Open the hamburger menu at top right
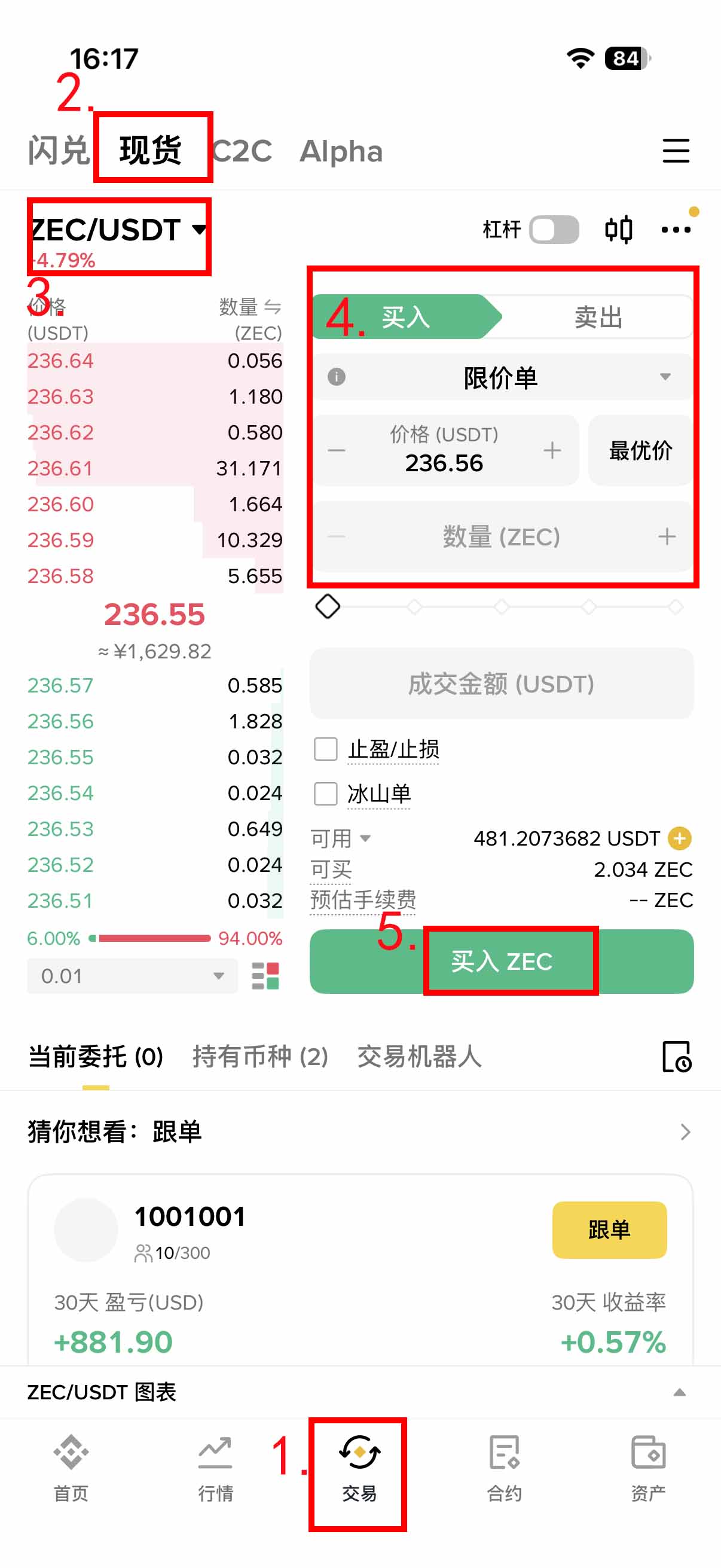 click(676, 150)
